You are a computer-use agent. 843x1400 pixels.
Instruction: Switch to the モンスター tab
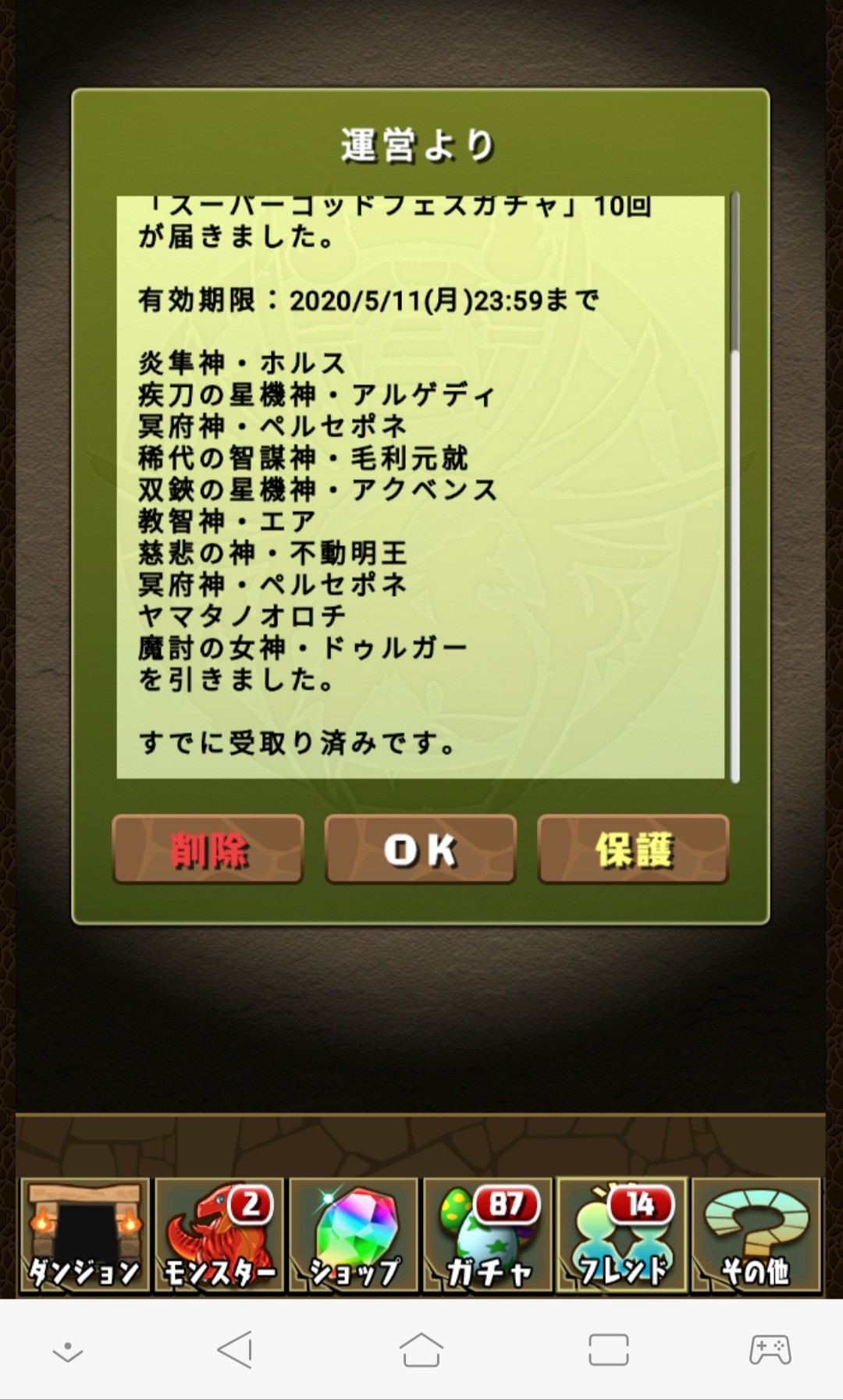click(219, 1236)
